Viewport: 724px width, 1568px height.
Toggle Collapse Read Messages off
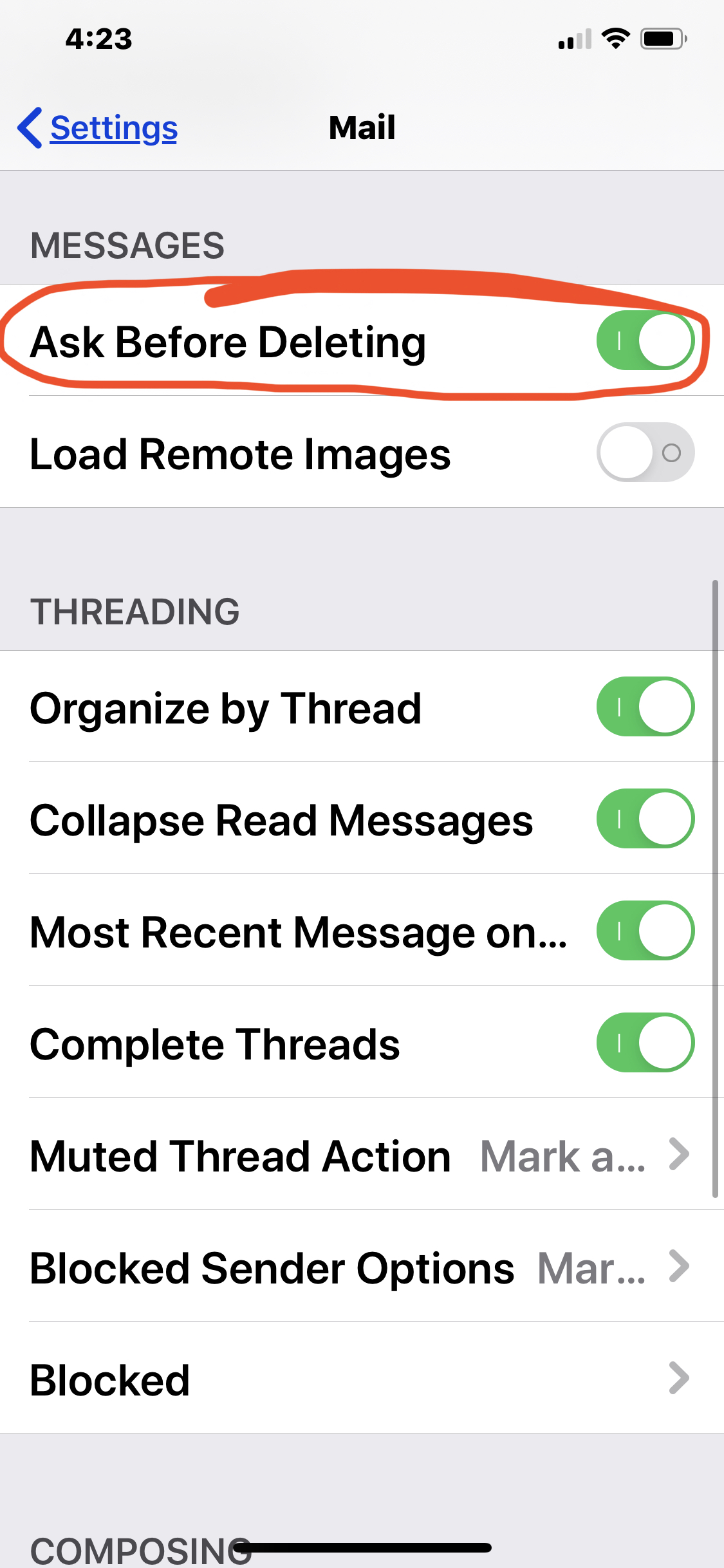[x=644, y=818]
